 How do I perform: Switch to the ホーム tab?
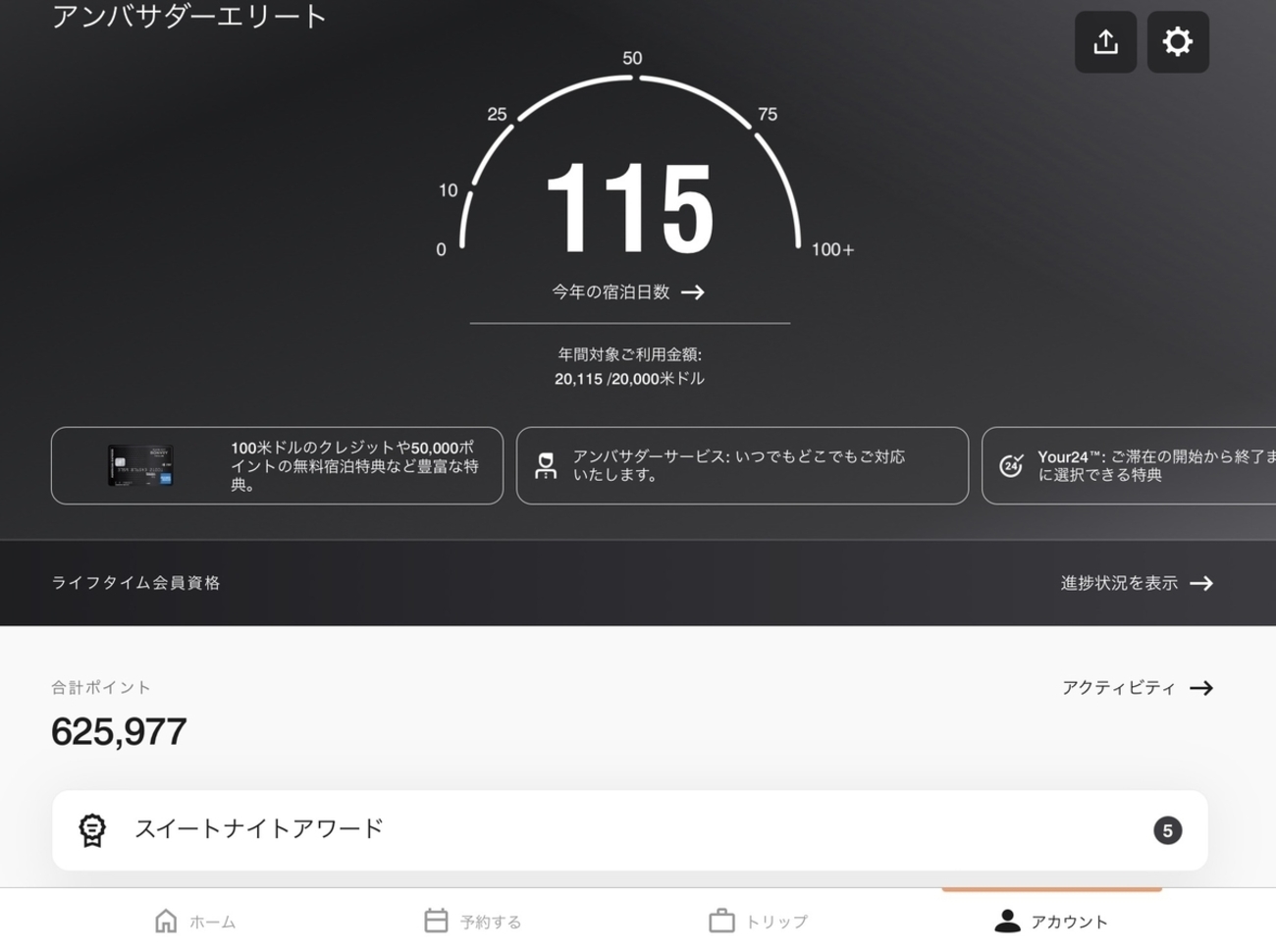pos(195,921)
